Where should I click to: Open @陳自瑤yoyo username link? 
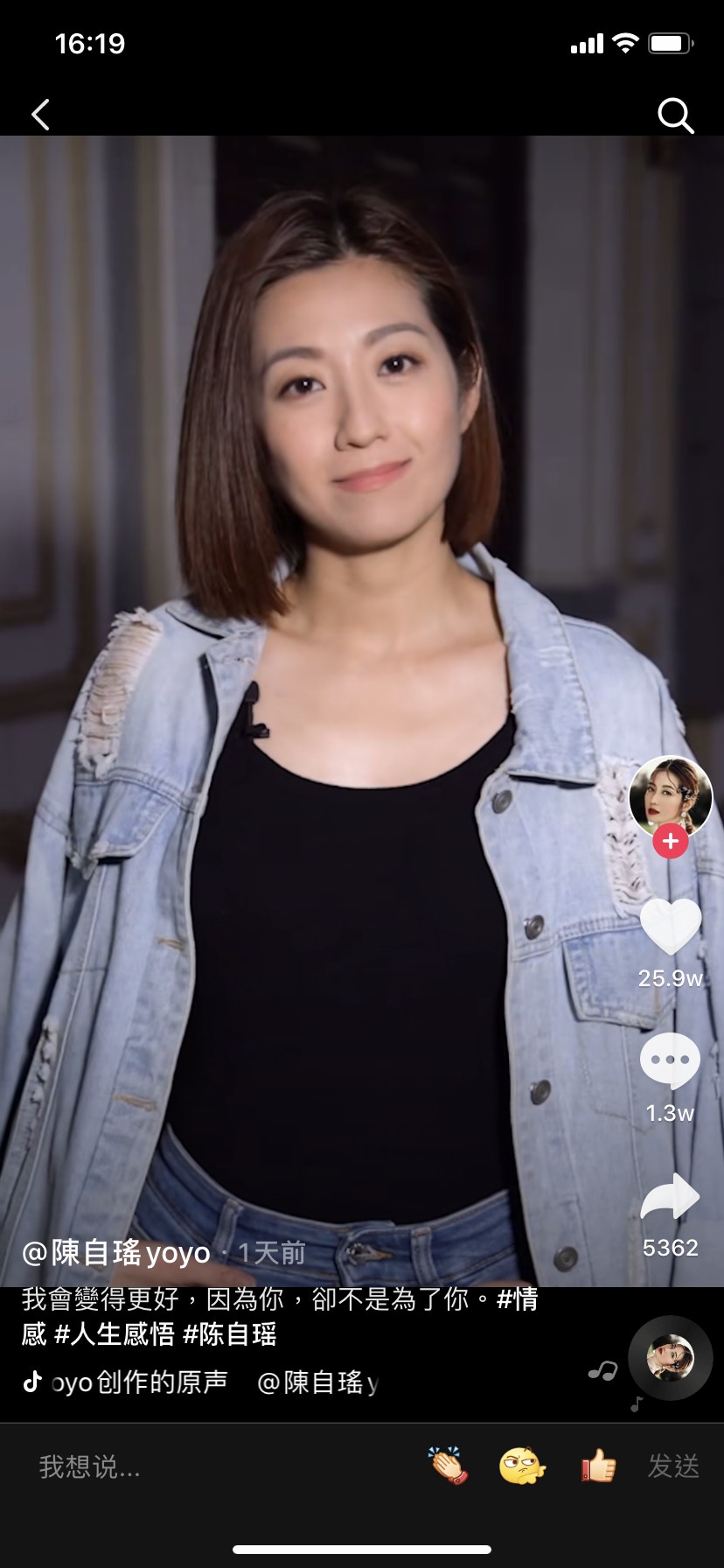point(116,1253)
